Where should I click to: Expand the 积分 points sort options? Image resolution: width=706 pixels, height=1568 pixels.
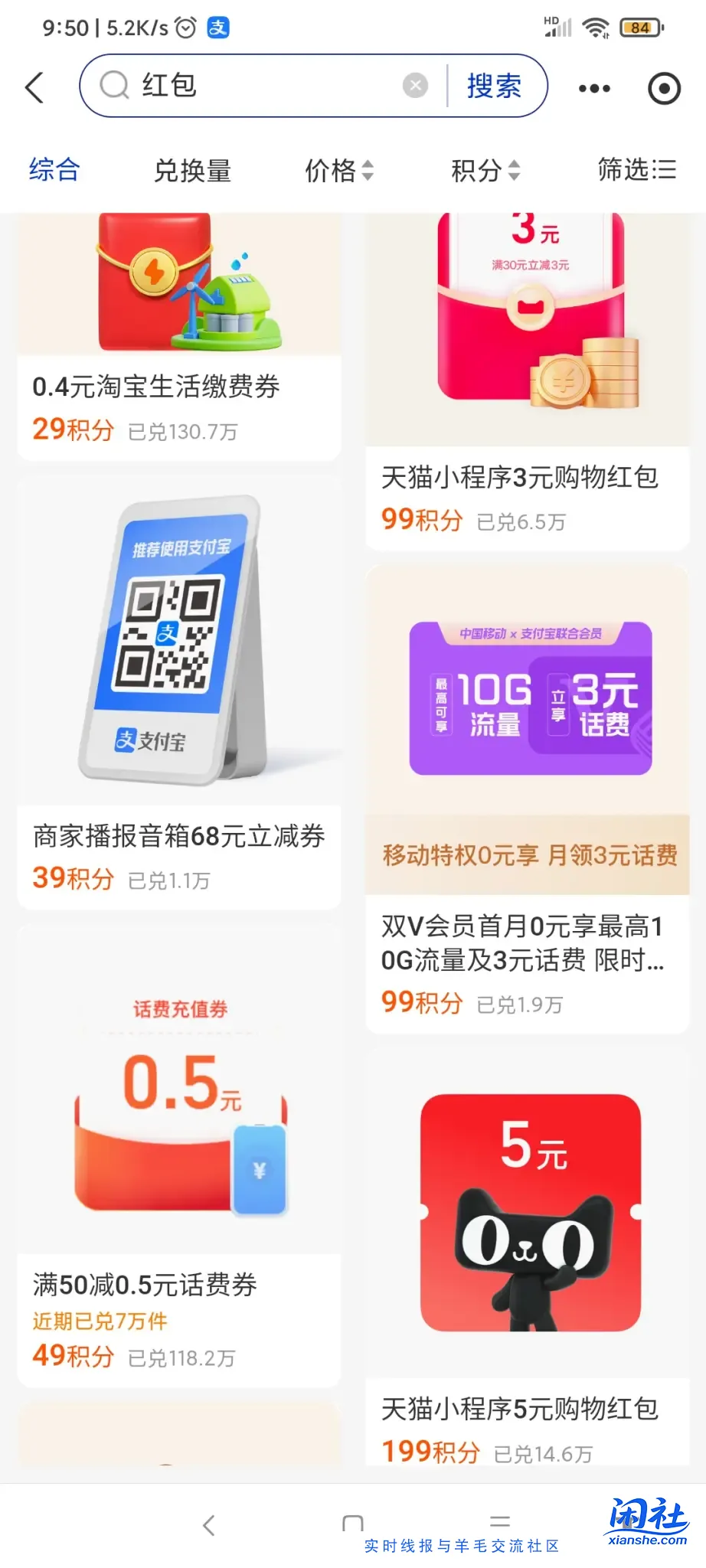coord(485,170)
